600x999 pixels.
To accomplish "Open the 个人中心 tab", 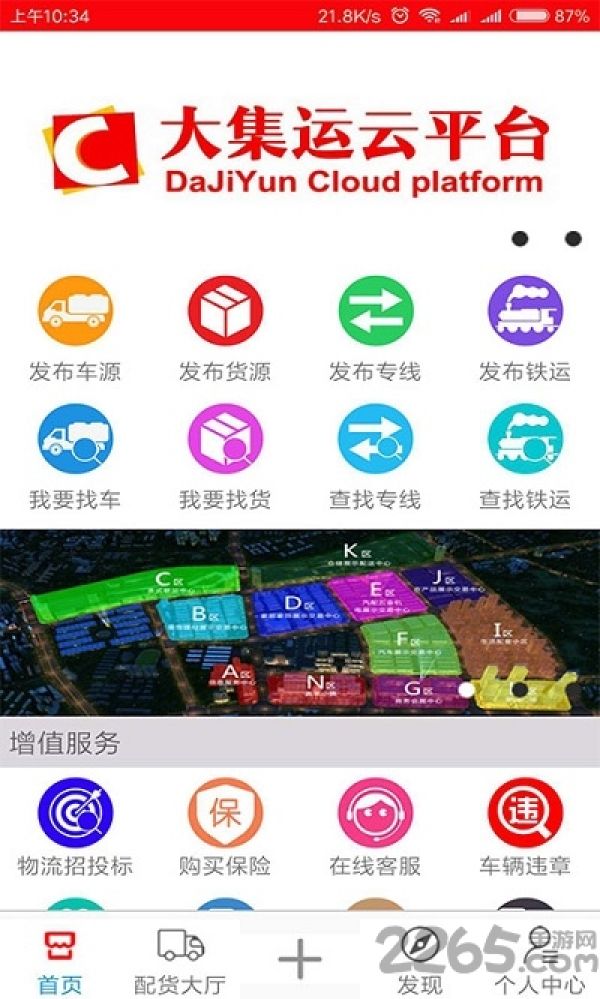I will (540, 961).
